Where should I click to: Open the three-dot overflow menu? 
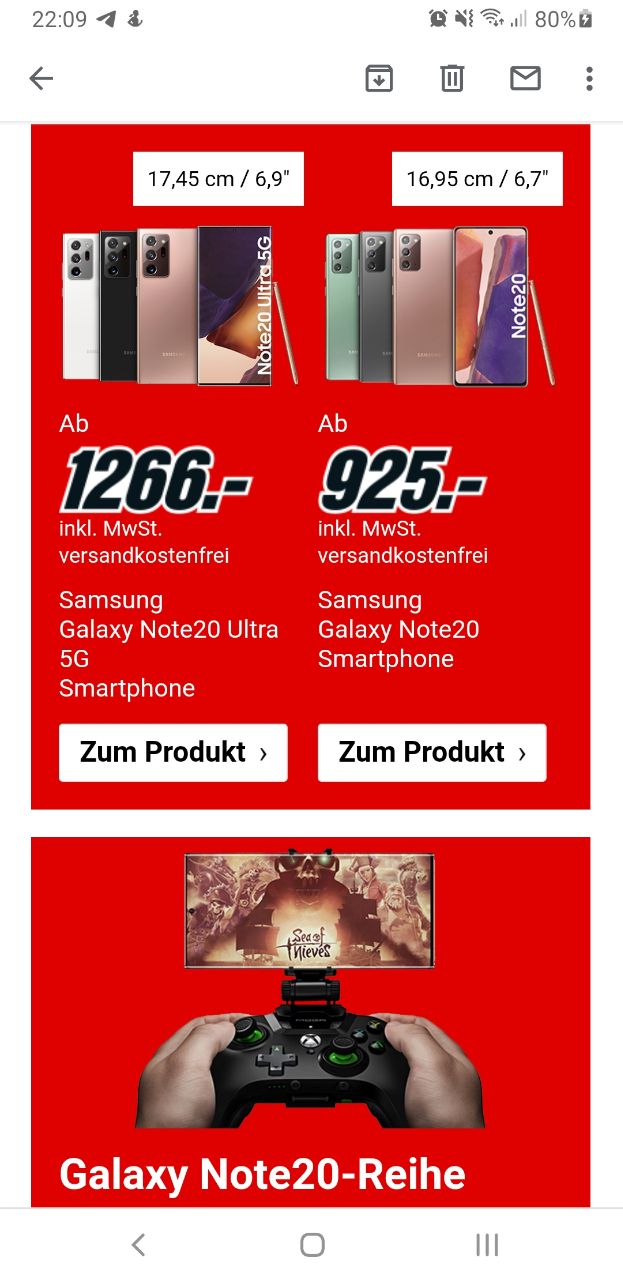click(589, 78)
